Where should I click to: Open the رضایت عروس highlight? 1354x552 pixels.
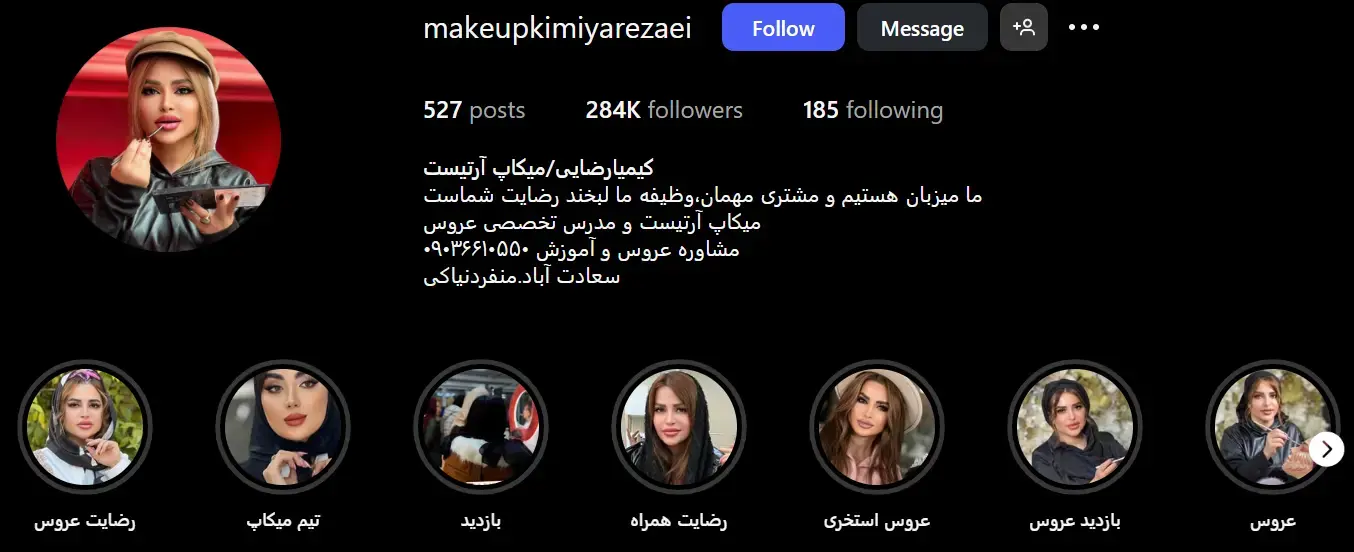click(x=85, y=426)
